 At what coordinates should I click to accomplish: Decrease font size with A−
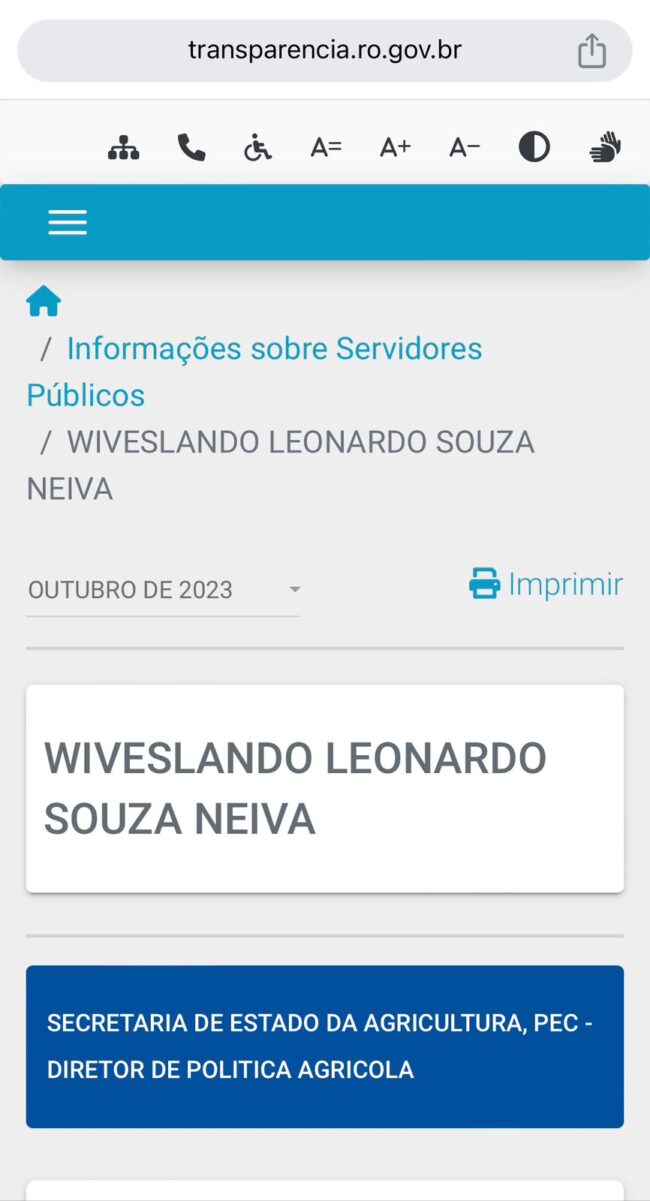point(464,148)
